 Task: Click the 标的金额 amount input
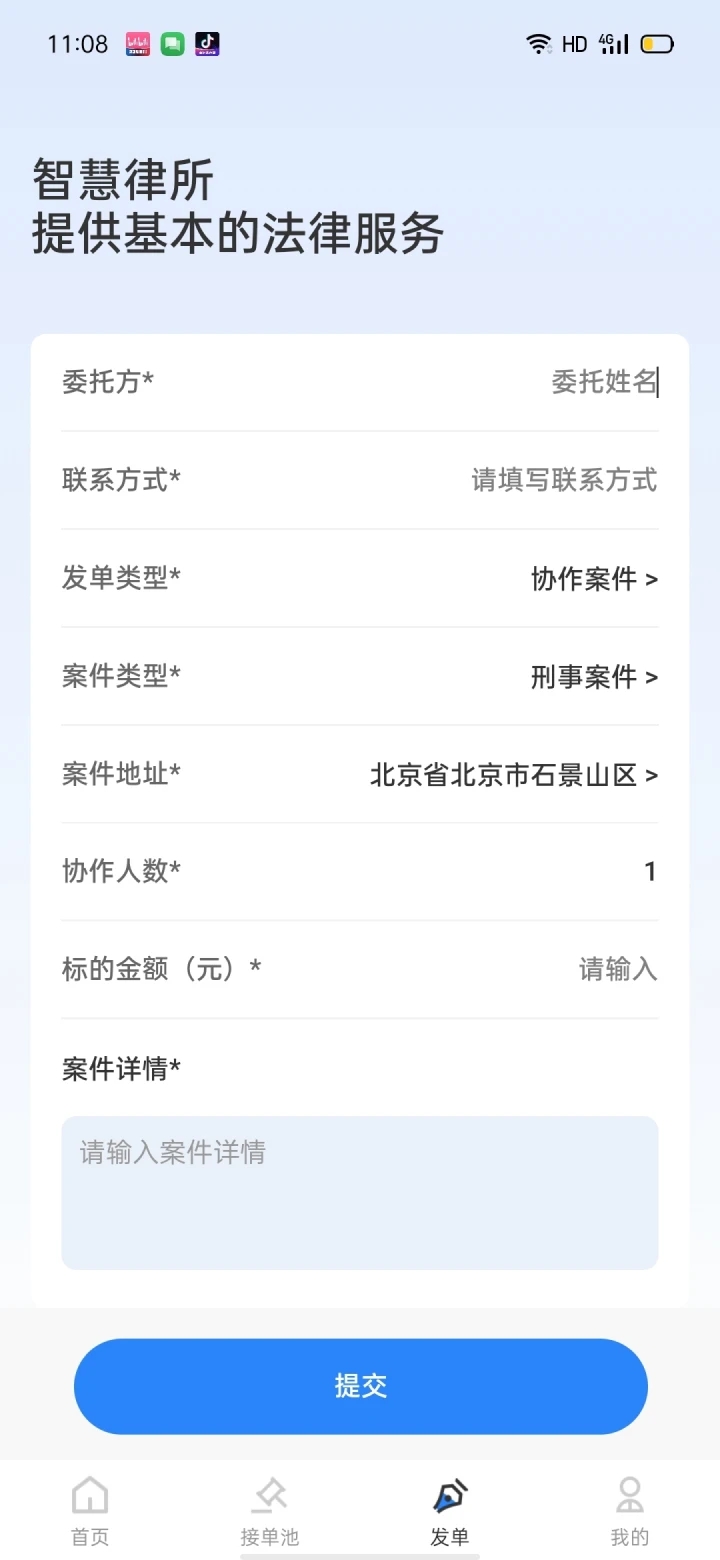click(x=615, y=969)
